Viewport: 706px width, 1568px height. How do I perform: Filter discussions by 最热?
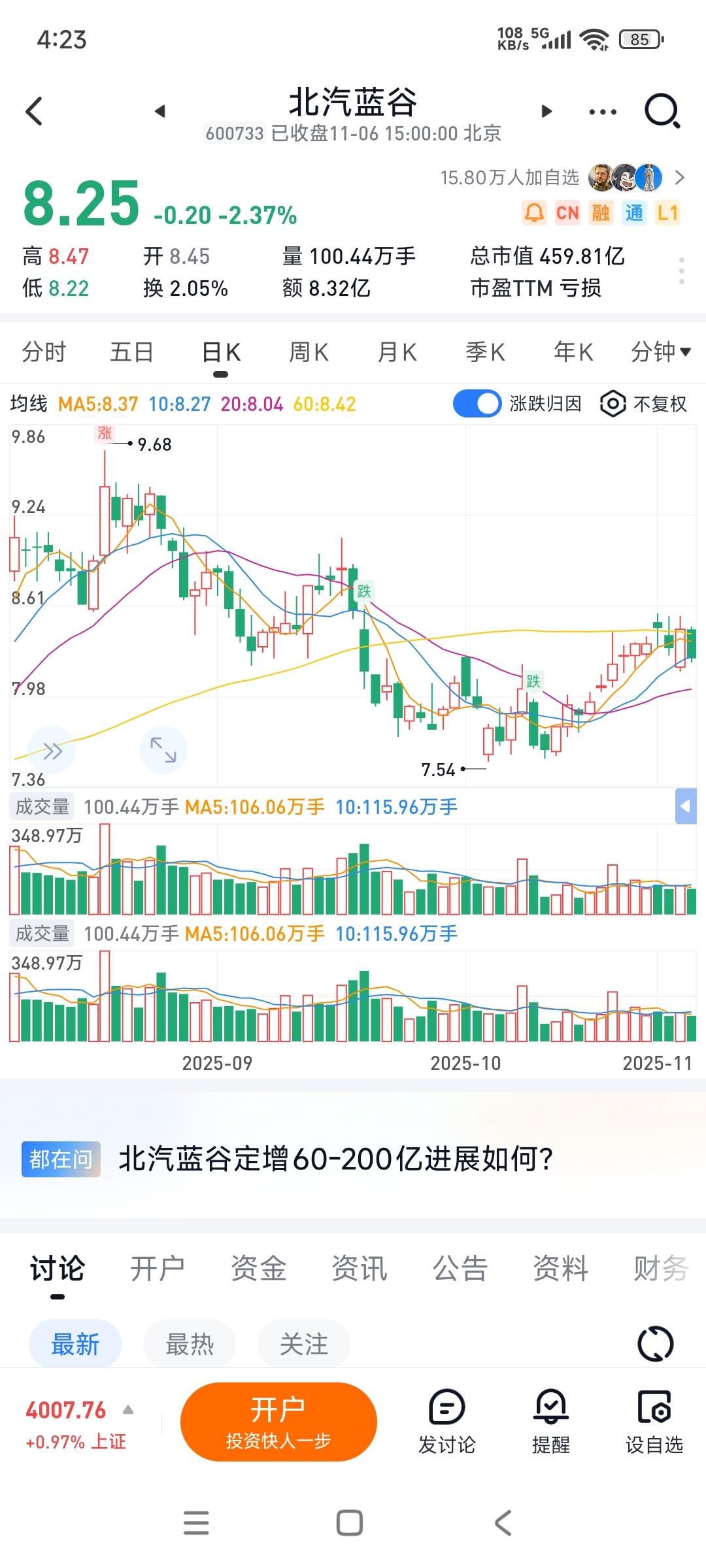[190, 1345]
